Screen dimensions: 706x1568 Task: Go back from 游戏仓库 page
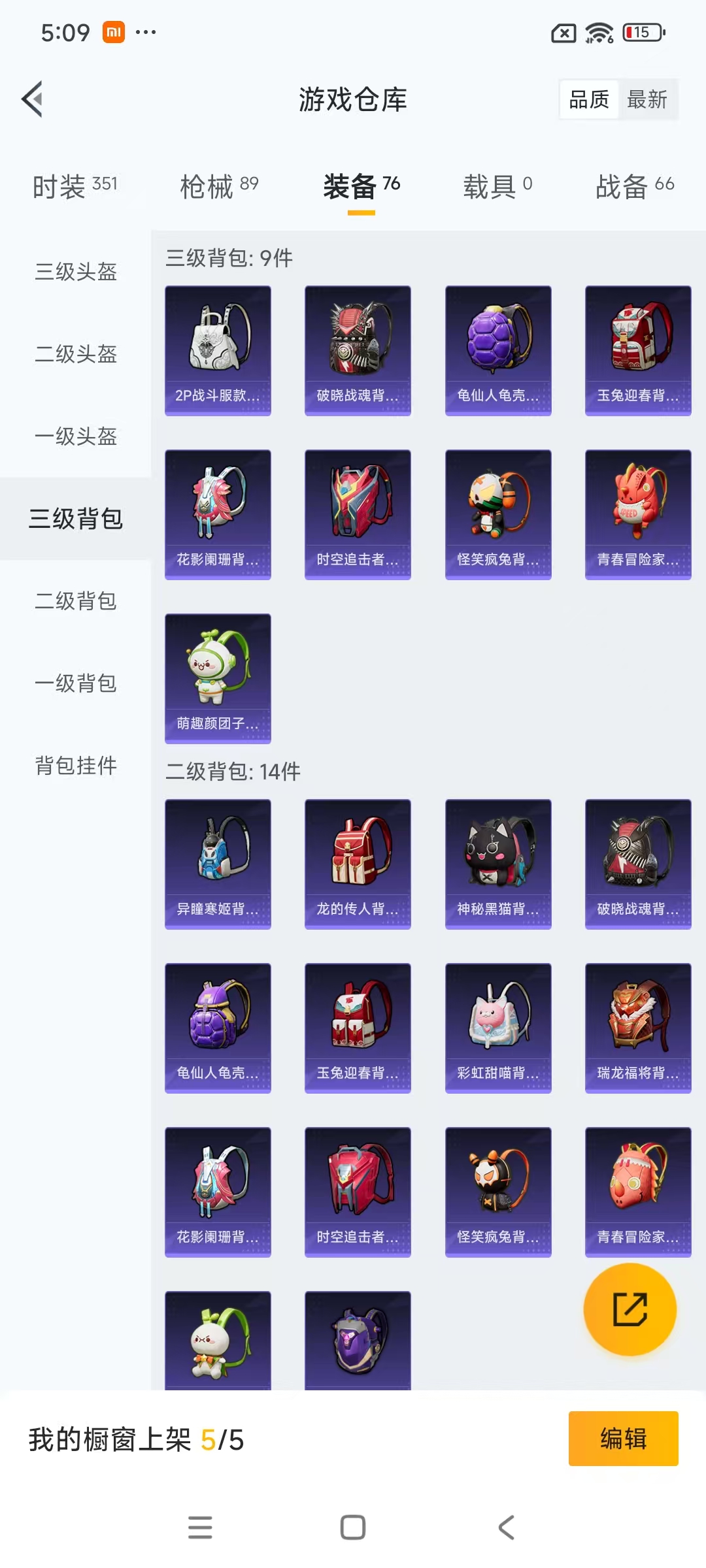[33, 99]
